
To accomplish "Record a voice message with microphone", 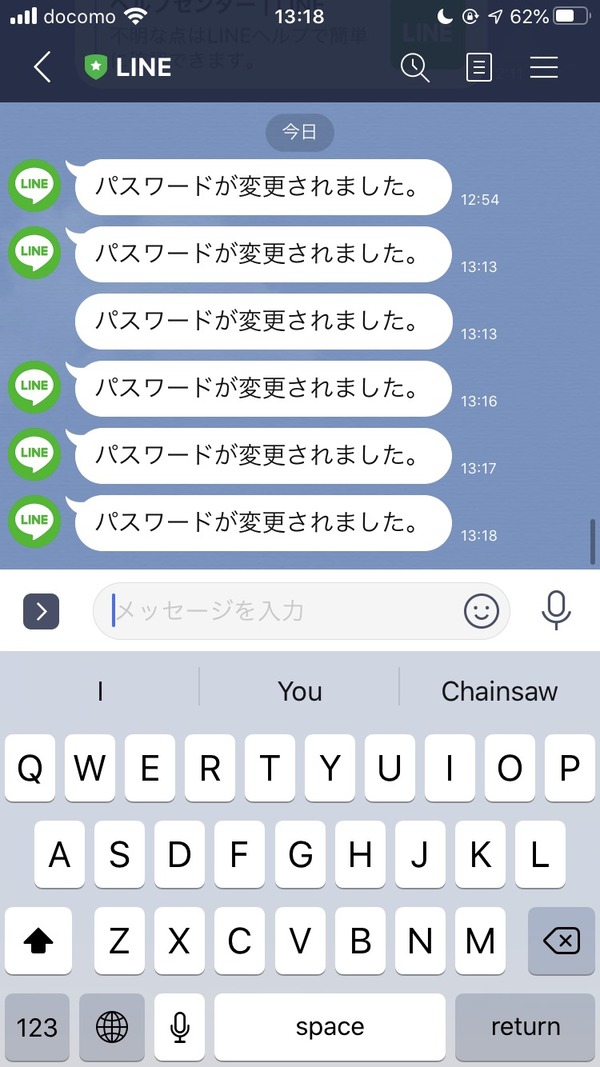I will [556, 610].
